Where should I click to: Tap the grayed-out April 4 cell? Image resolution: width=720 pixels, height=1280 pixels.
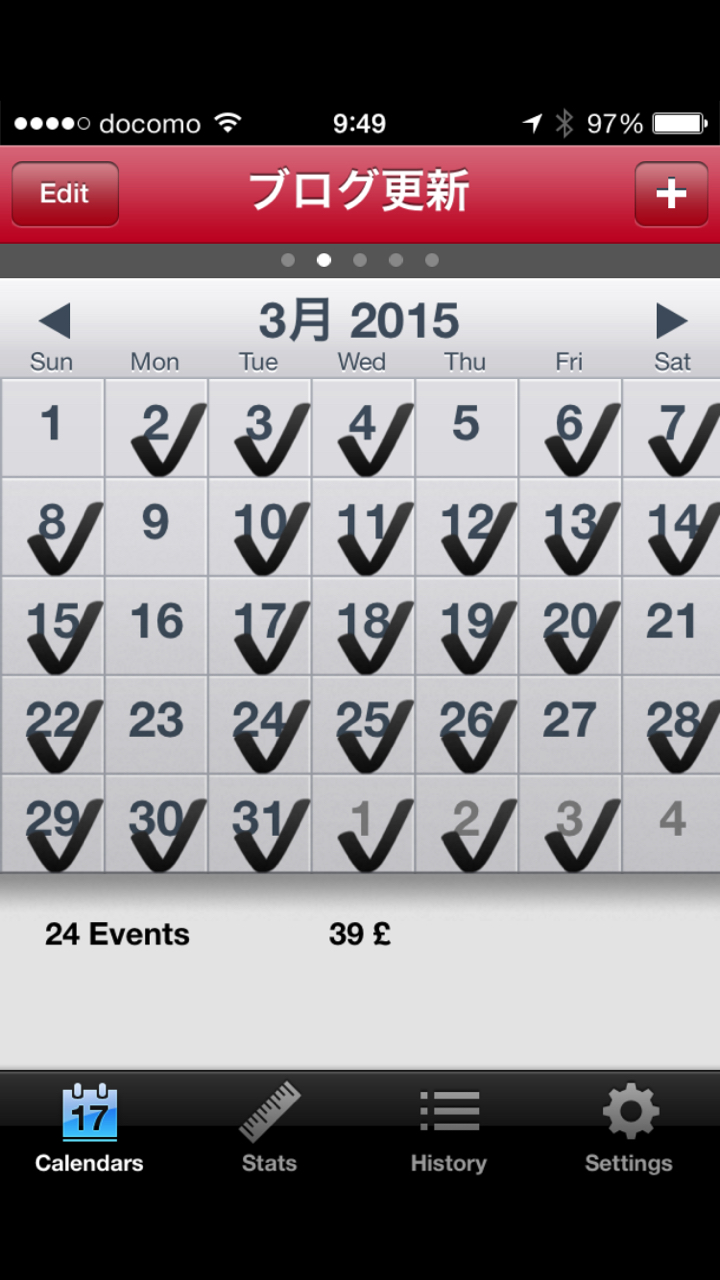[x=671, y=823]
